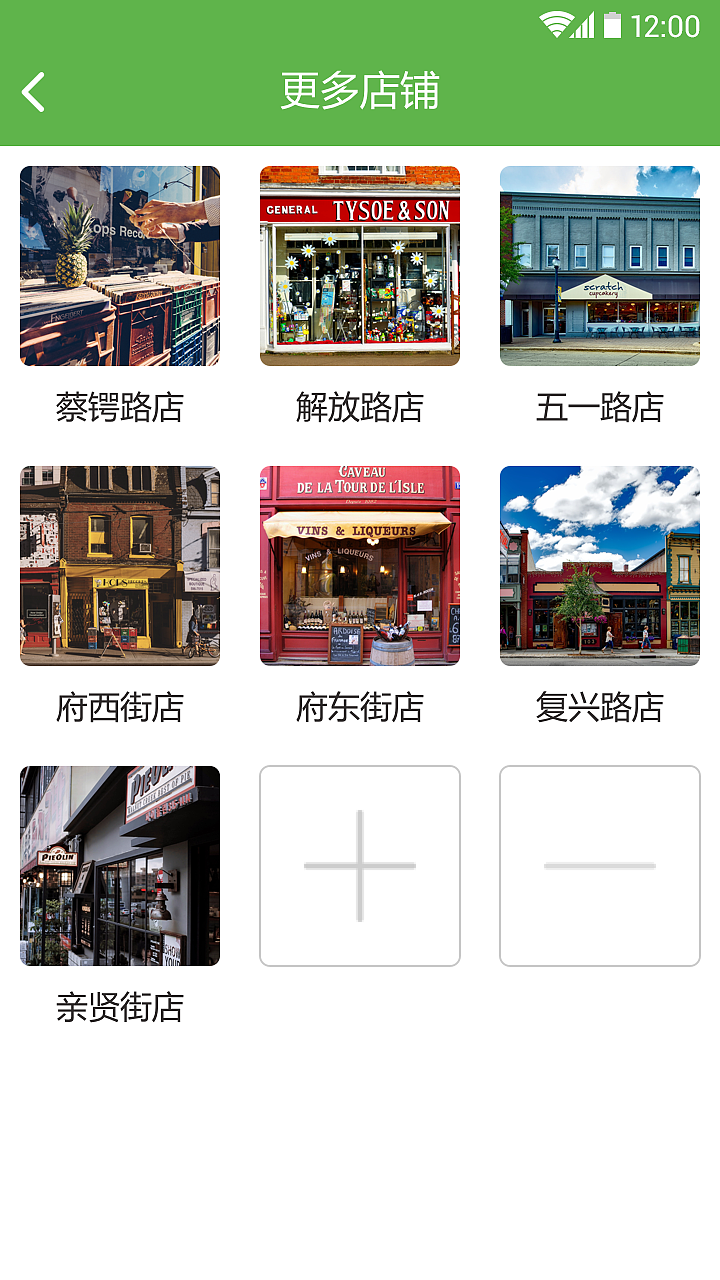Tap the plus icon to add a store
This screenshot has width=720, height=1280.
(x=360, y=865)
